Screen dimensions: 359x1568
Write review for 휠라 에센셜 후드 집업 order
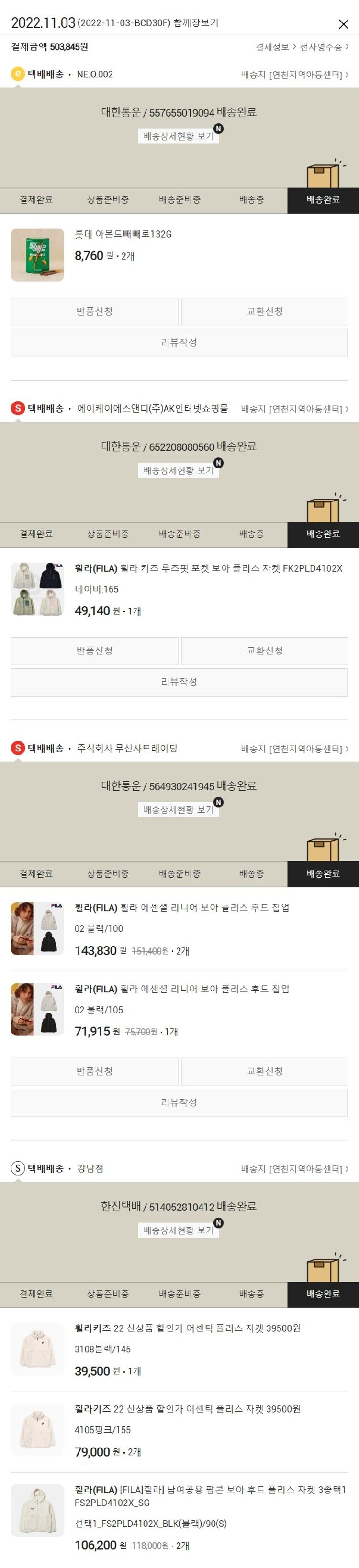[179, 1102]
